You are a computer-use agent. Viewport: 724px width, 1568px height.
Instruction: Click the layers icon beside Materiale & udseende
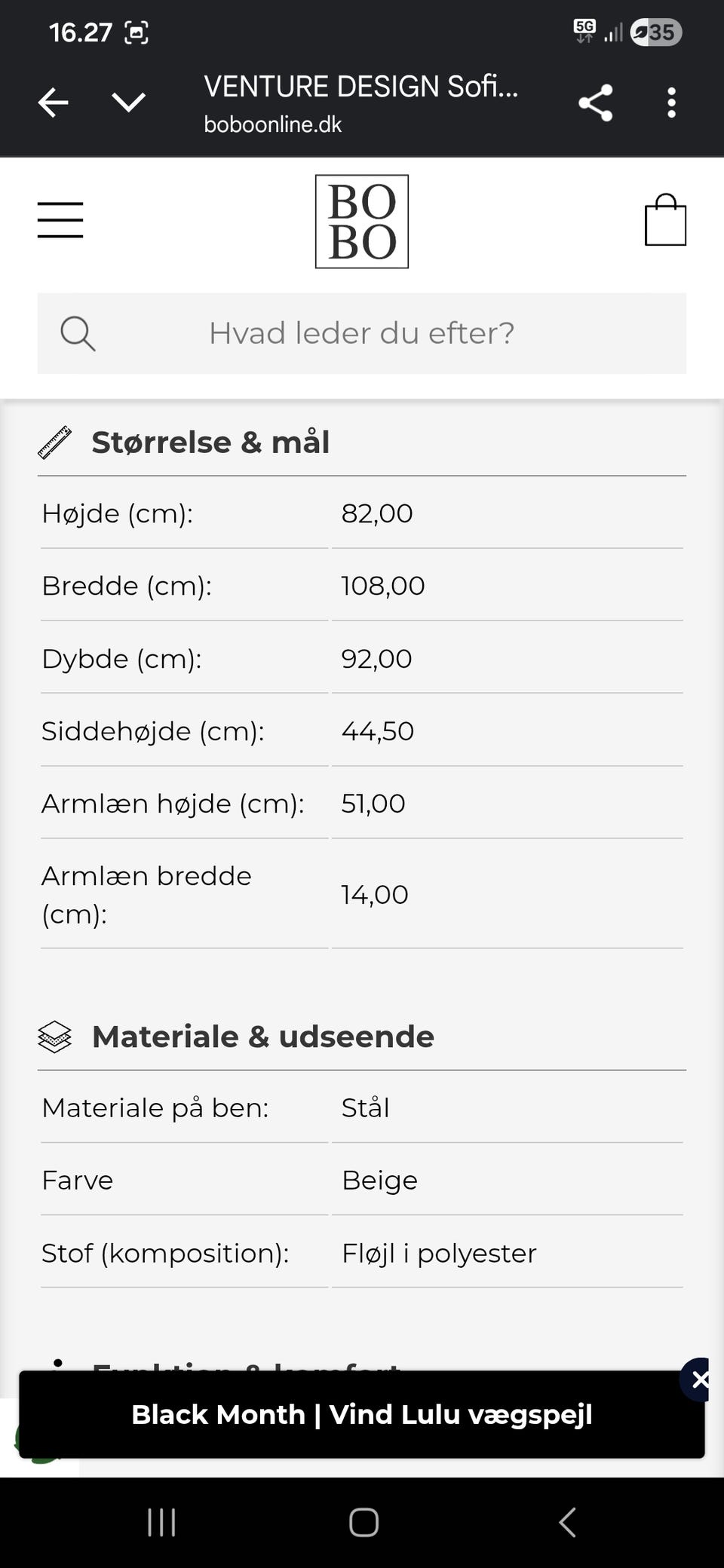pos(55,1037)
